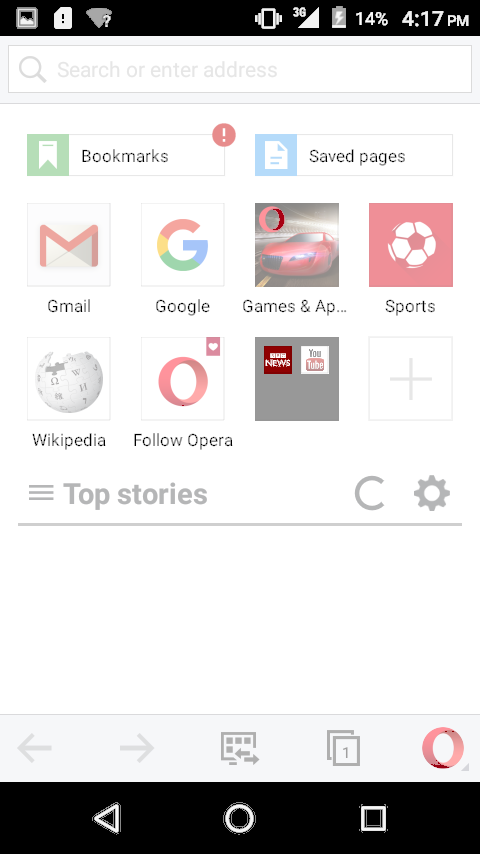Open Bookmarks
Image resolution: width=480 pixels, height=854 pixels.
126,155
